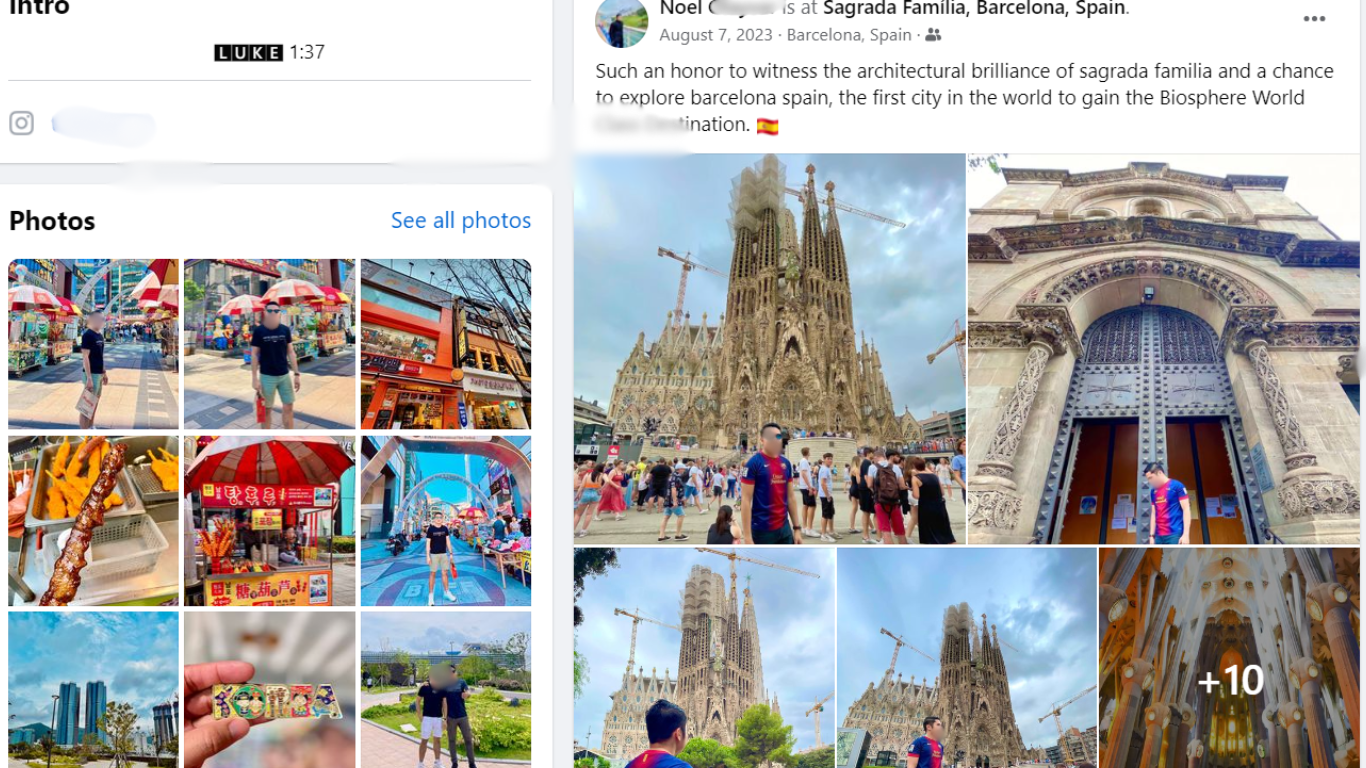This screenshot has height=768, width=1366.
Task: Open the church doorway photo in the post
Action: [1163, 348]
